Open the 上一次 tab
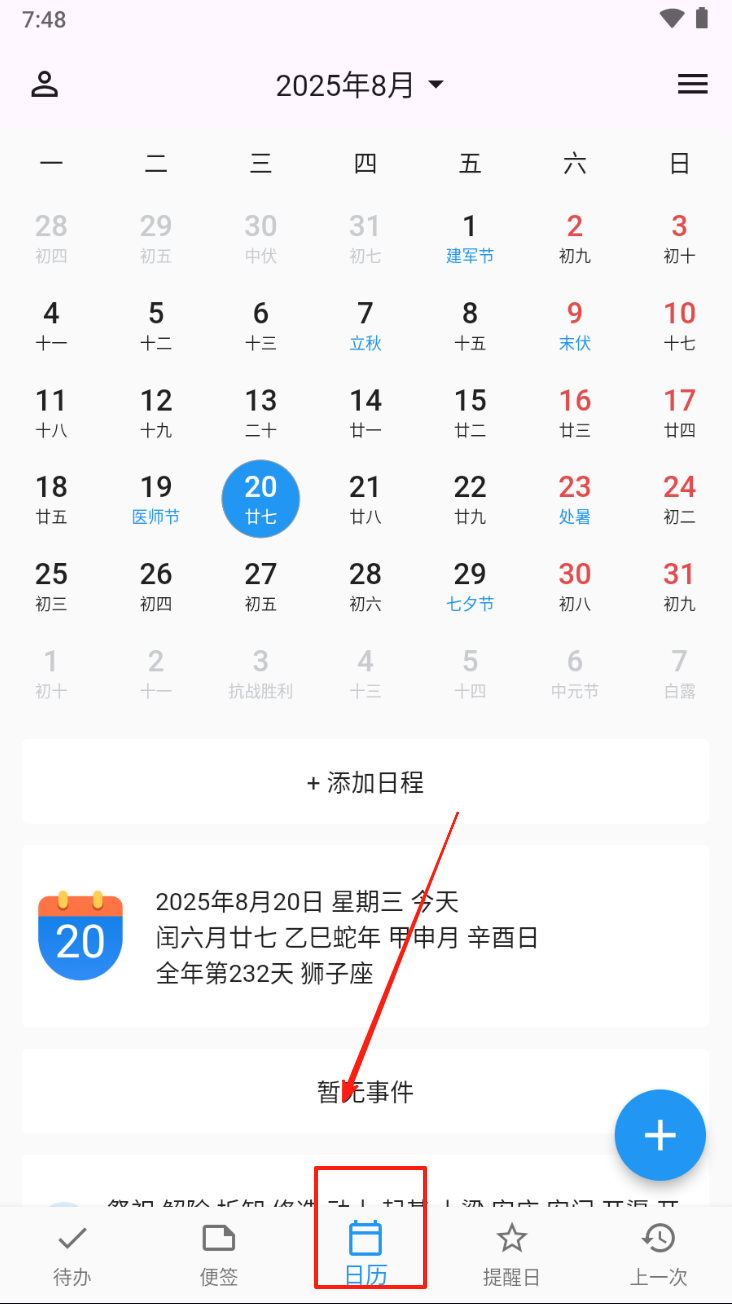732x1304 pixels. (658, 1254)
